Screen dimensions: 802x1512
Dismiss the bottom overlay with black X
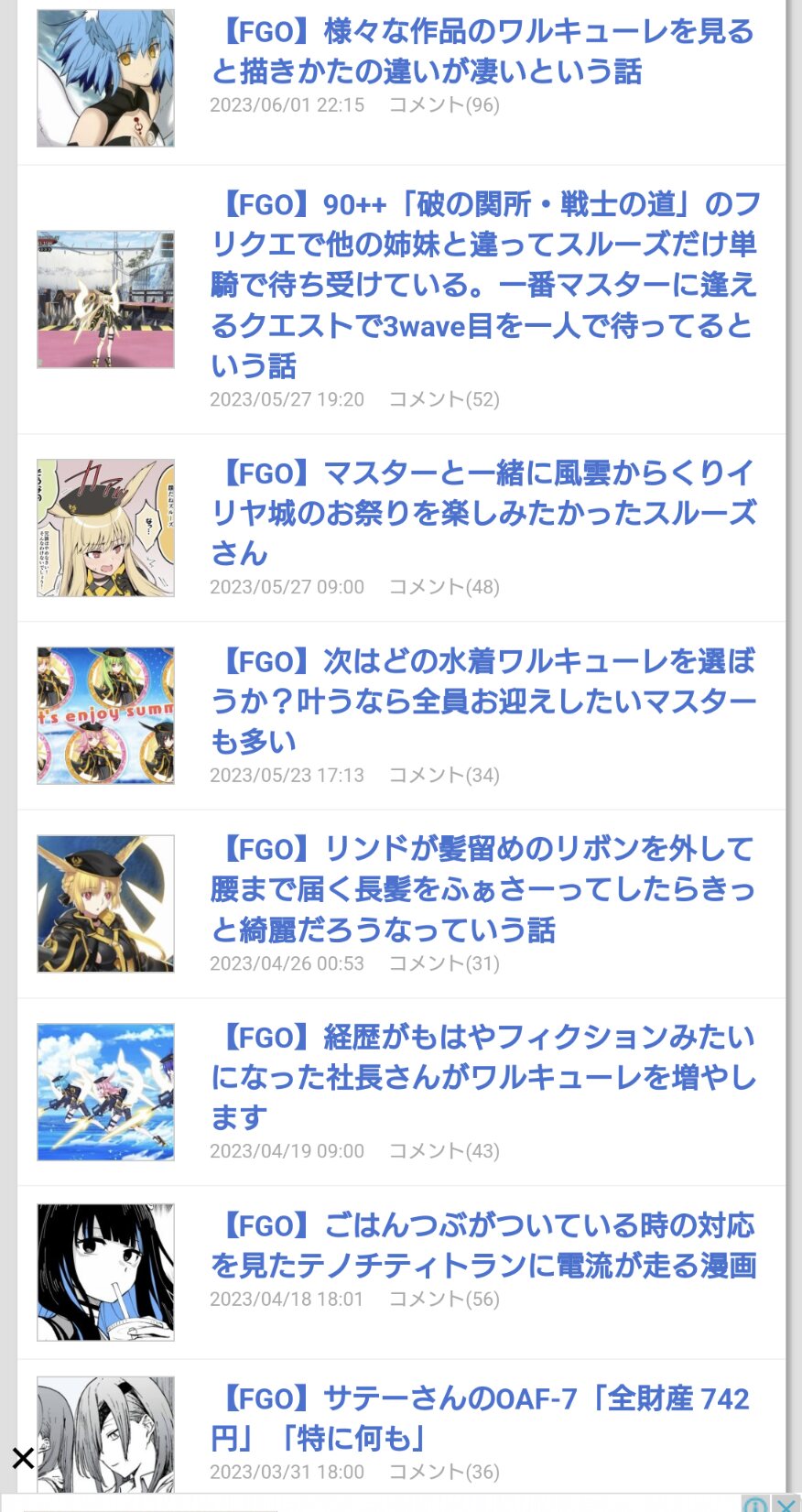click(x=23, y=1458)
